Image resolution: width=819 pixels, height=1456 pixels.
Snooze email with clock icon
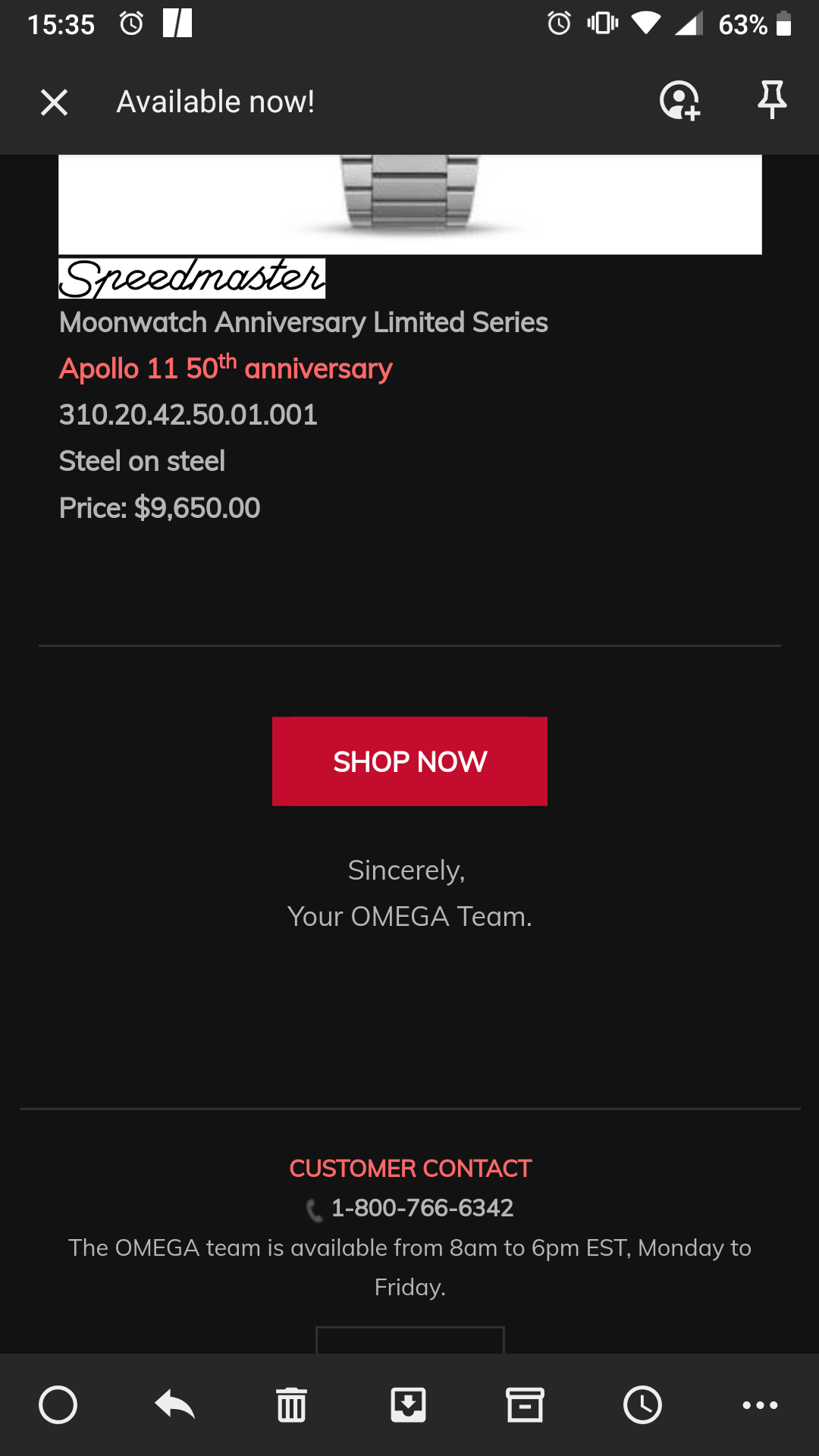[x=642, y=1405]
